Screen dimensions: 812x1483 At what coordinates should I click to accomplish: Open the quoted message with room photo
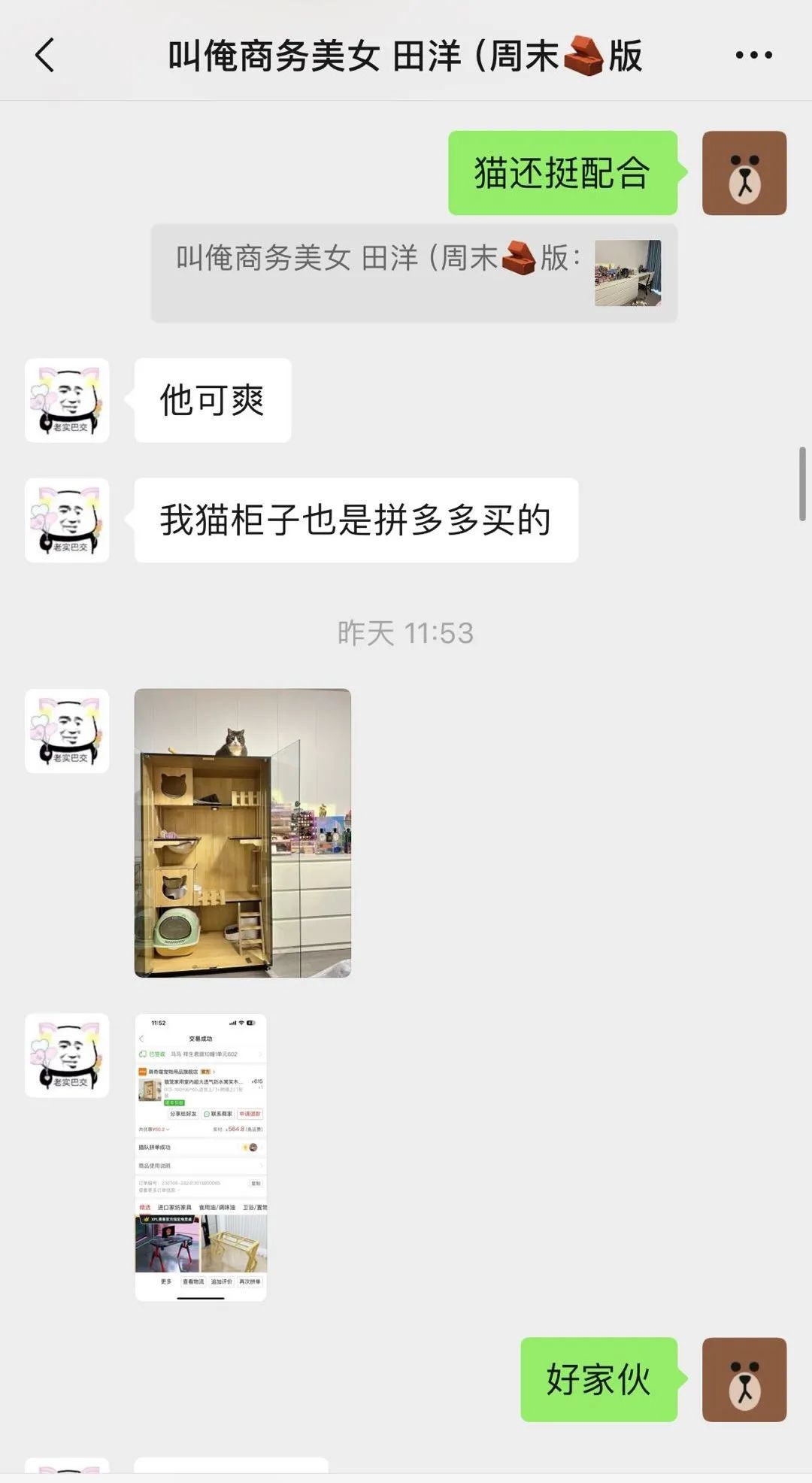coord(414,273)
